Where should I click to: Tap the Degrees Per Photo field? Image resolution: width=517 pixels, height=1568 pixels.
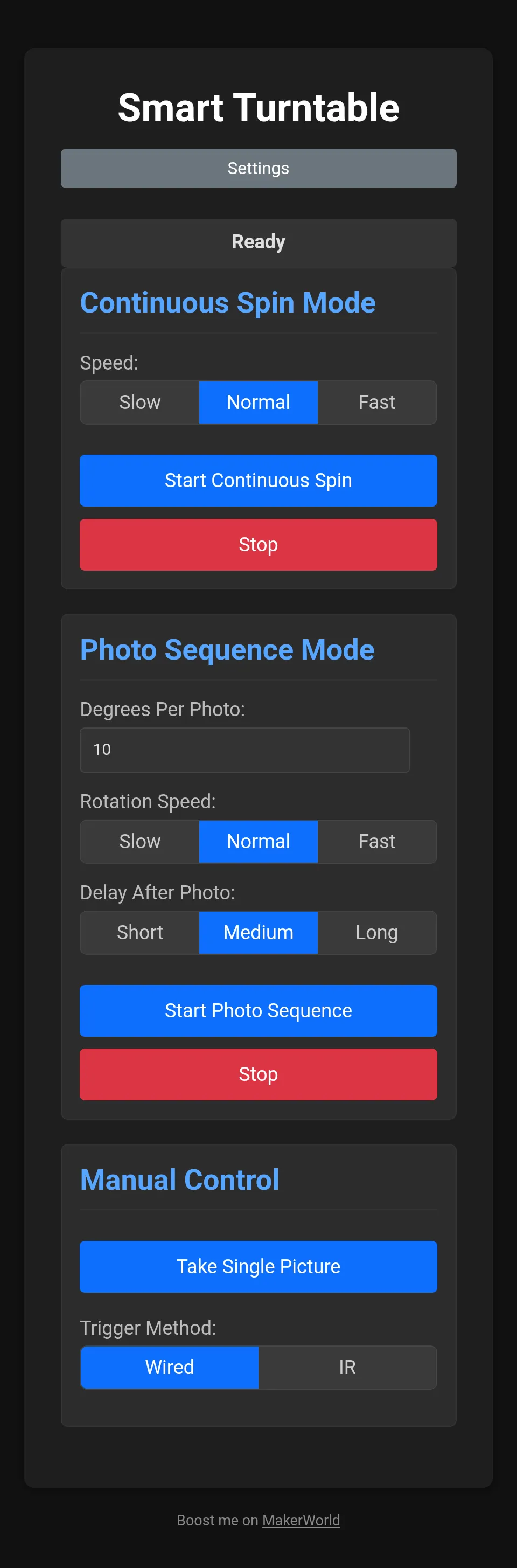[x=244, y=750]
